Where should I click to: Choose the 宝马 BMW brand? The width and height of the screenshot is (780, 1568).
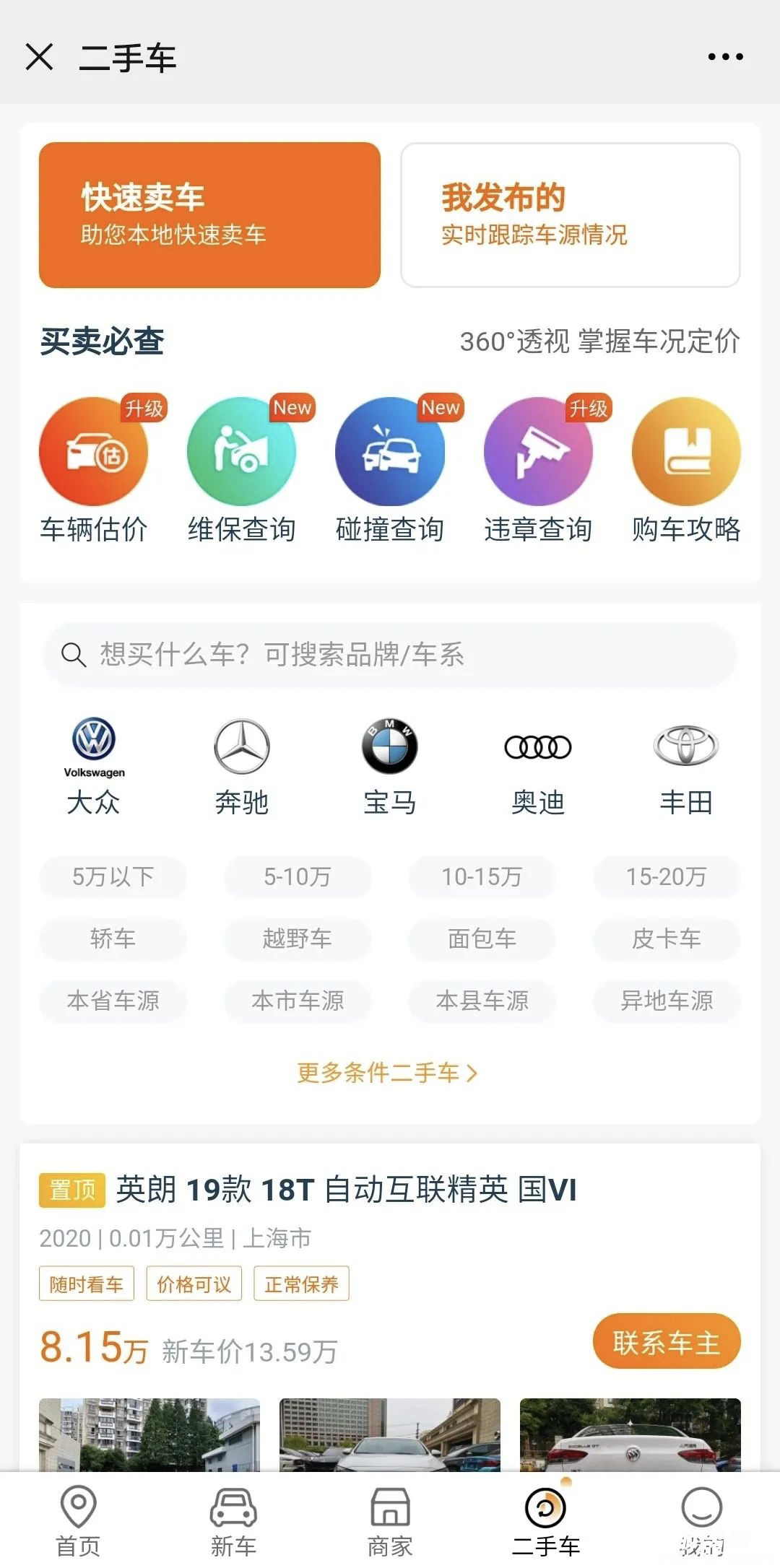point(390,765)
